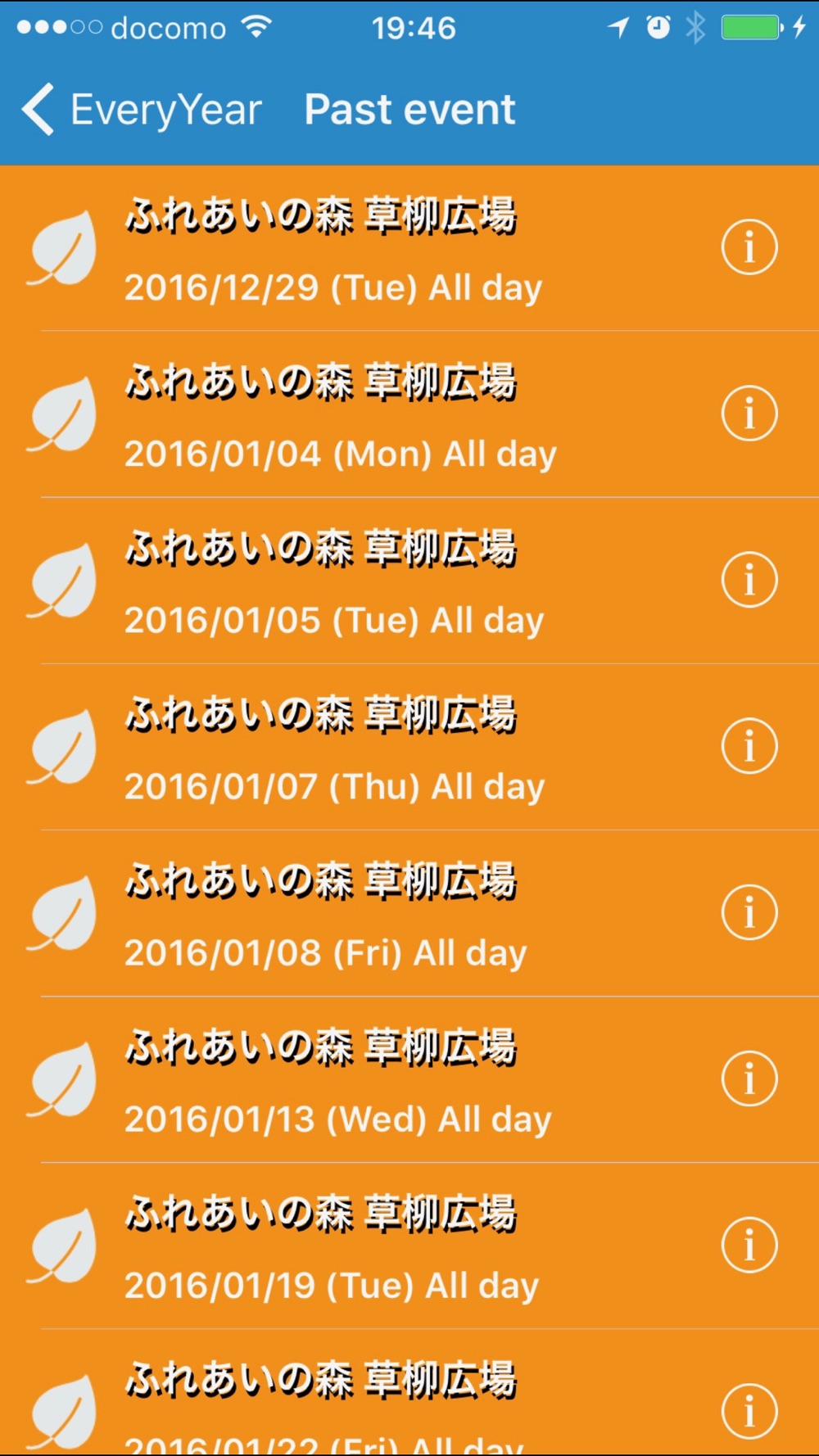Open the 2016/01/05 (Tue) event

(409, 581)
